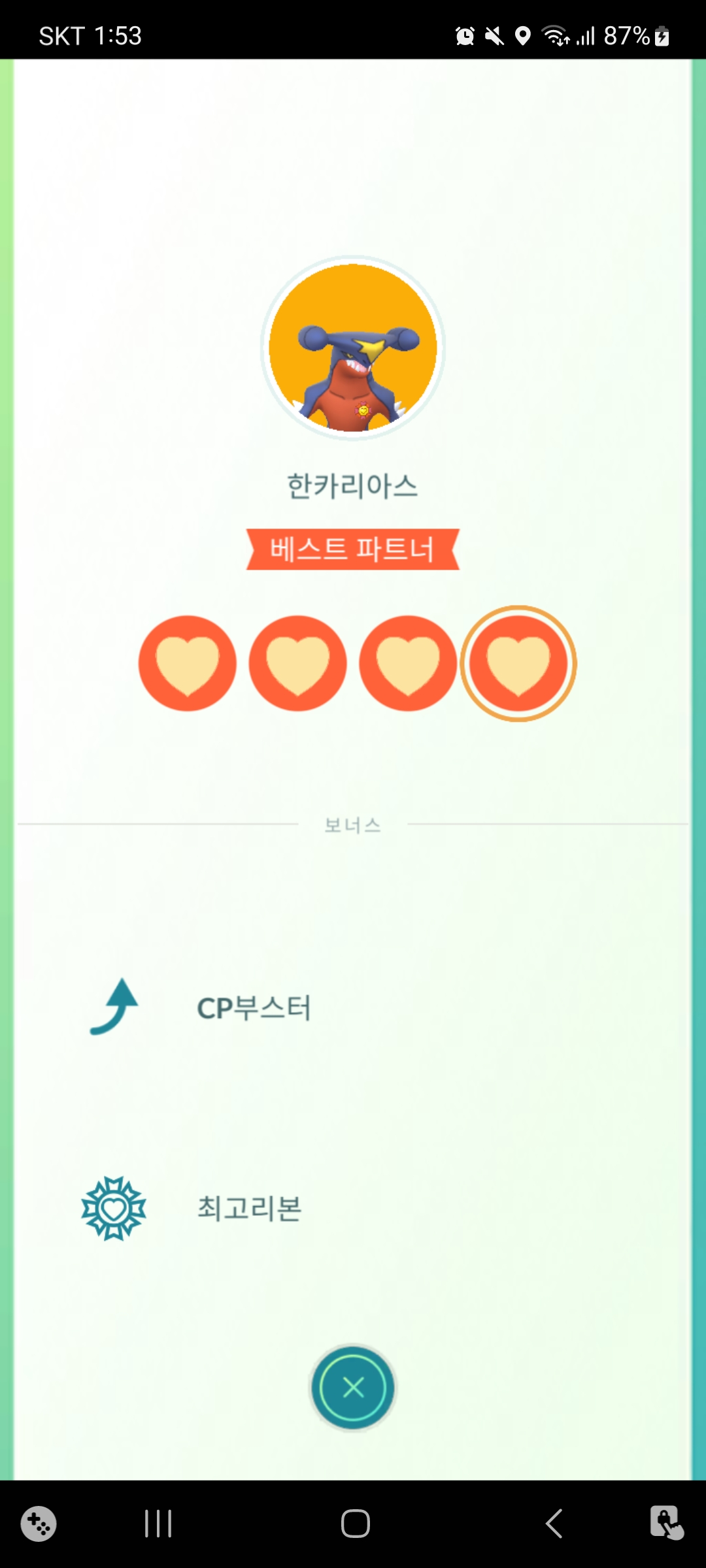
Task: Open the recent apps view
Action: 158,1524
